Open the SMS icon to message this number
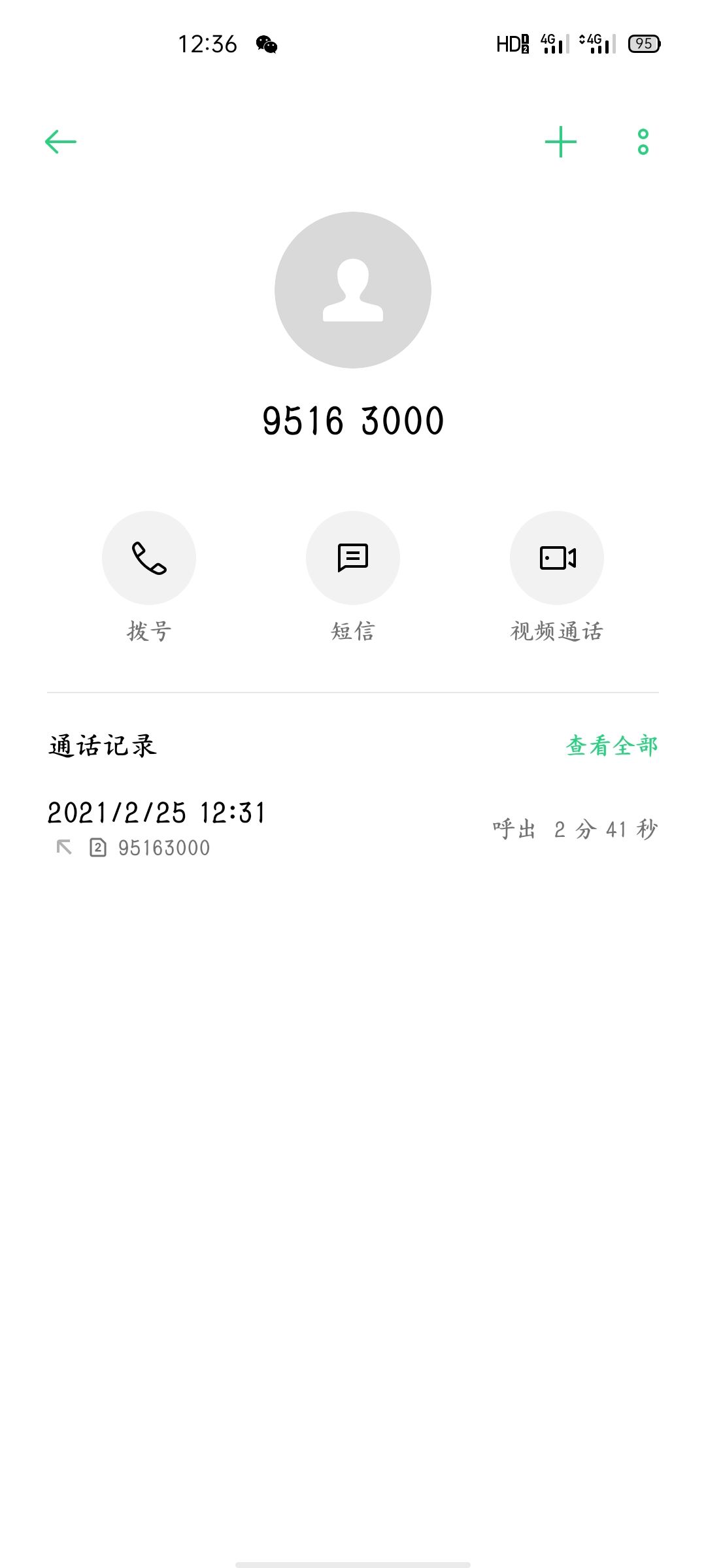The height and width of the screenshot is (1568, 706). (352, 557)
